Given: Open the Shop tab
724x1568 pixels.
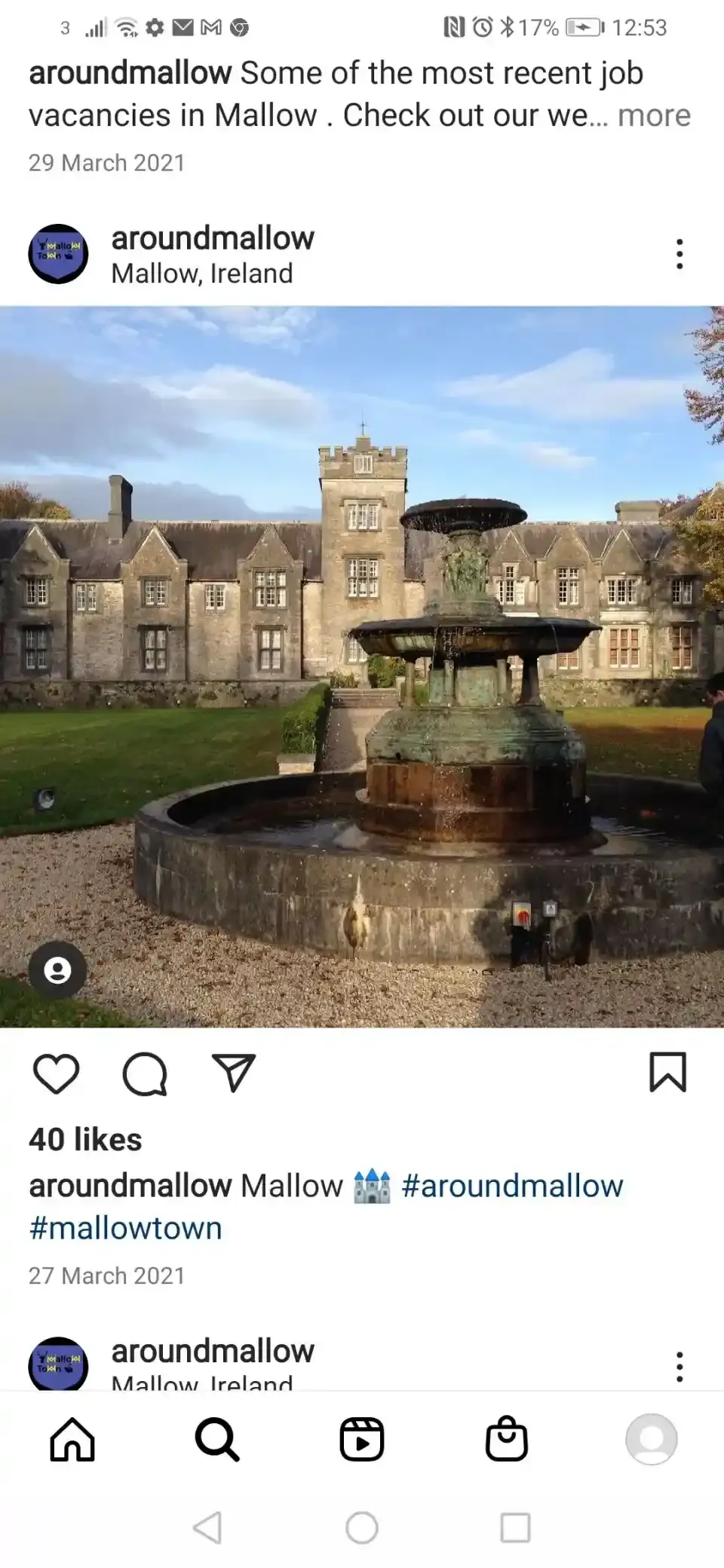Looking at the screenshot, I should coord(507,1439).
